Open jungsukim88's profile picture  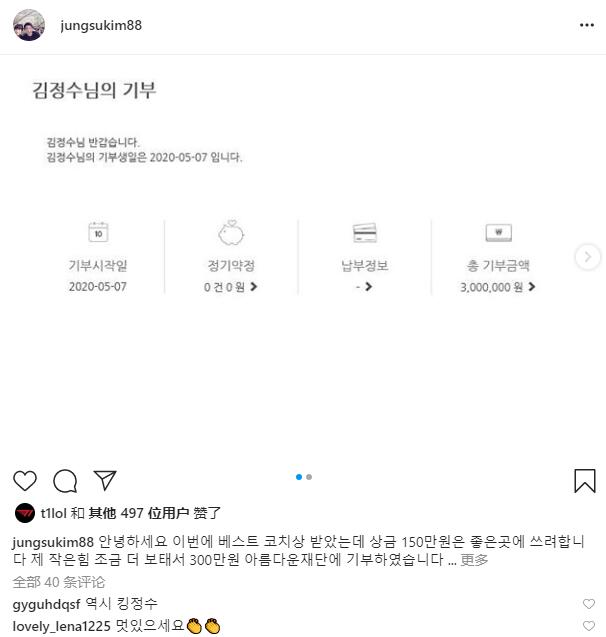click(x=28, y=25)
